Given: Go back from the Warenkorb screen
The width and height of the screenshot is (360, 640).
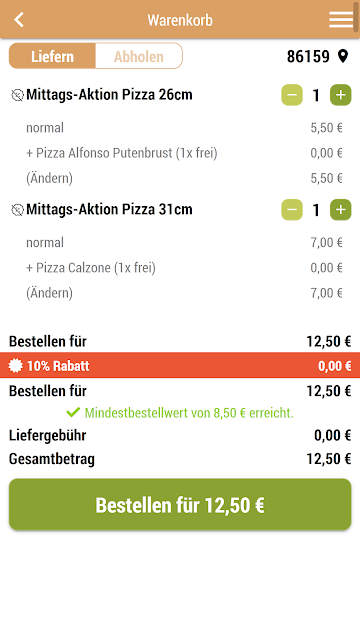Looking at the screenshot, I should pyautogui.click(x=19, y=20).
